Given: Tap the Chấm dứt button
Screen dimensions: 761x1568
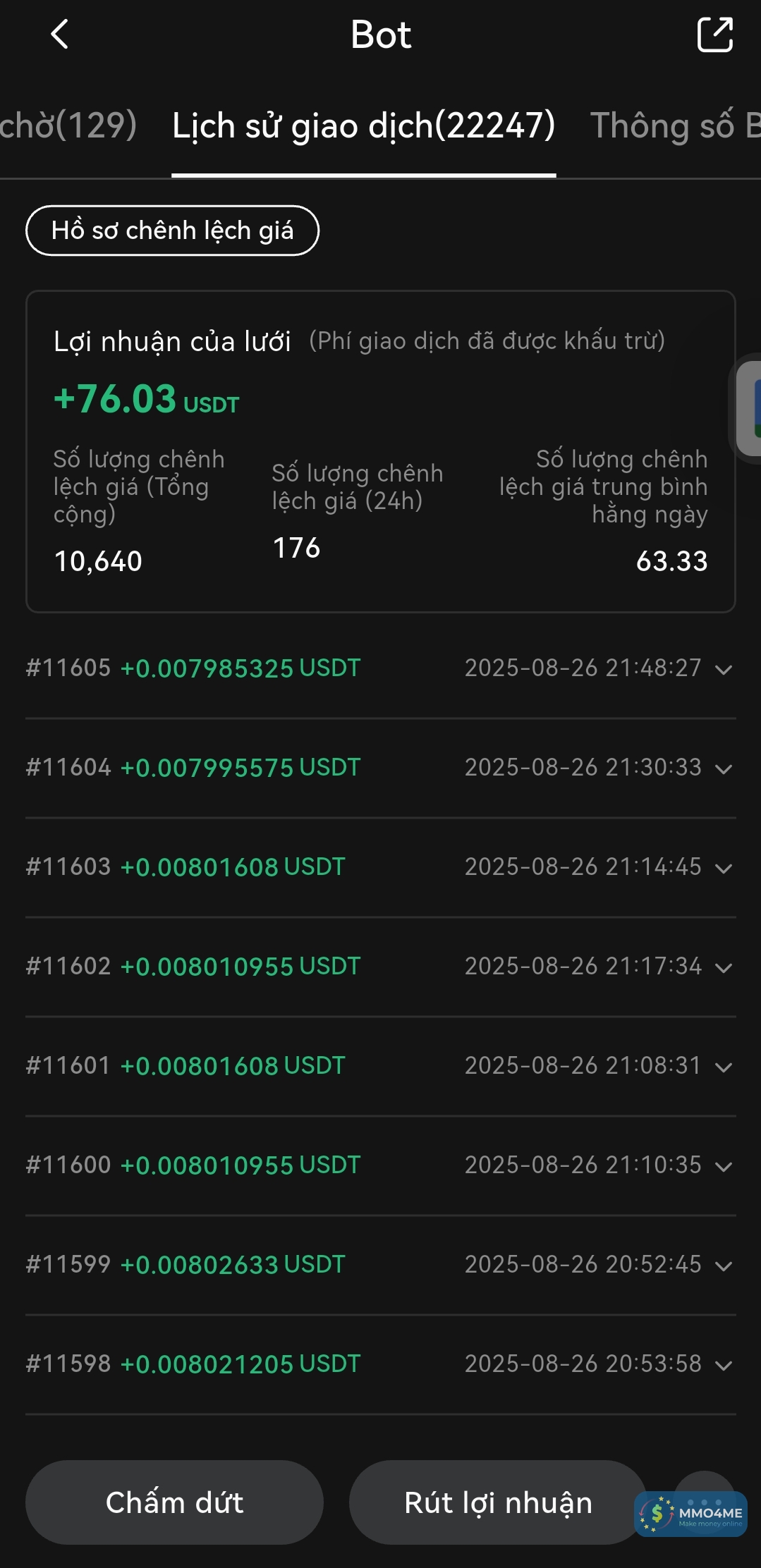Looking at the screenshot, I should [174, 1502].
